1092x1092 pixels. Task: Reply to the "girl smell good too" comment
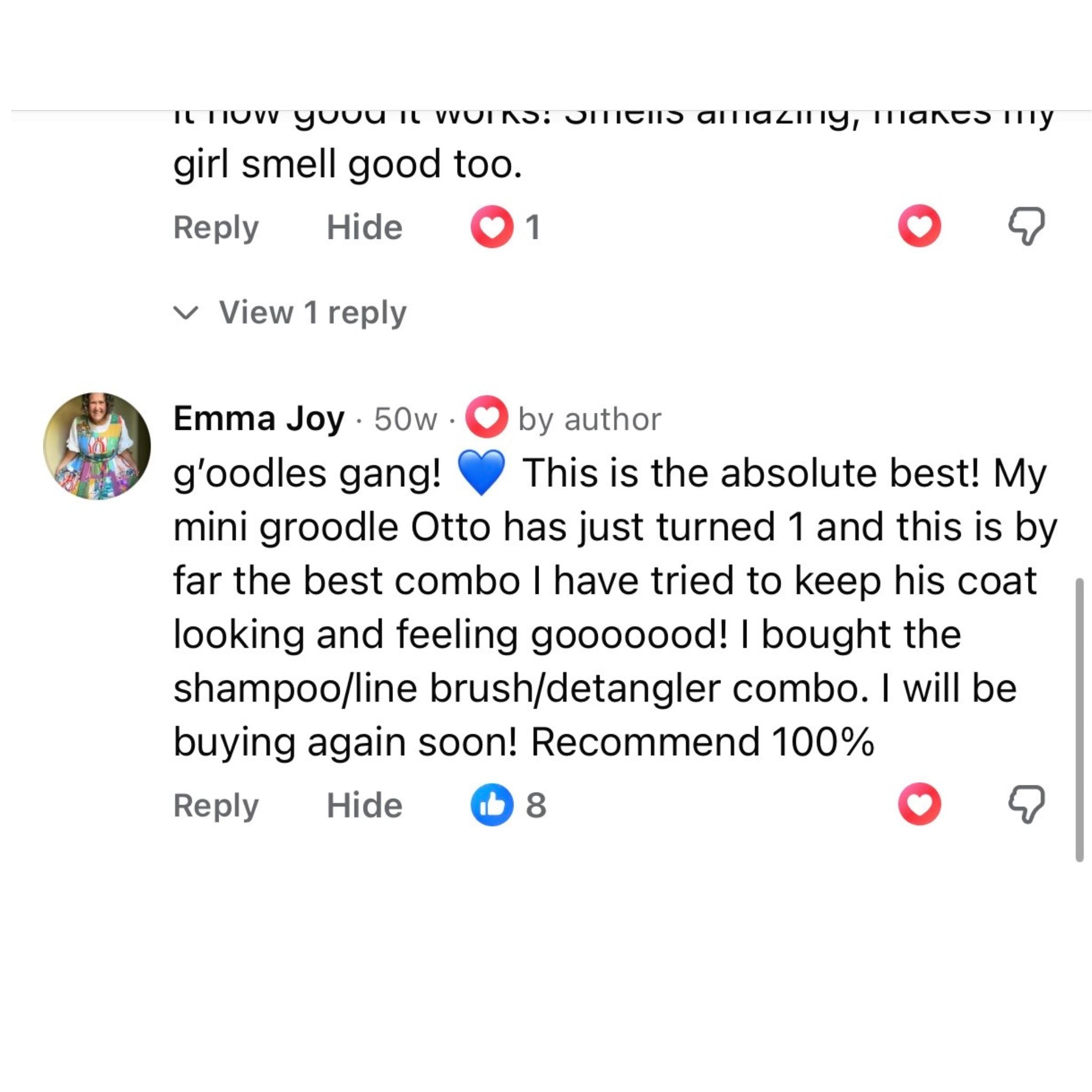tap(216, 227)
